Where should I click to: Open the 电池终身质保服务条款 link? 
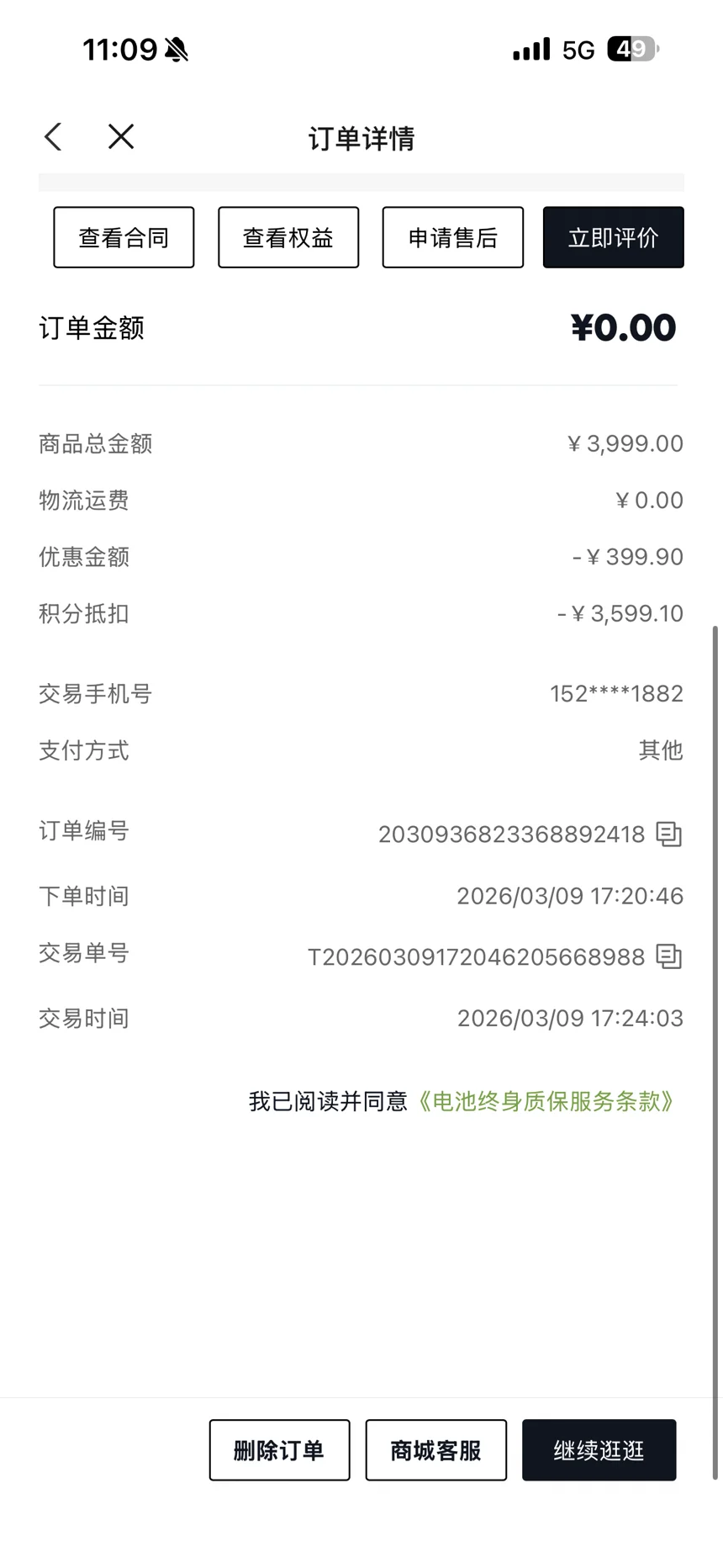point(546,1101)
